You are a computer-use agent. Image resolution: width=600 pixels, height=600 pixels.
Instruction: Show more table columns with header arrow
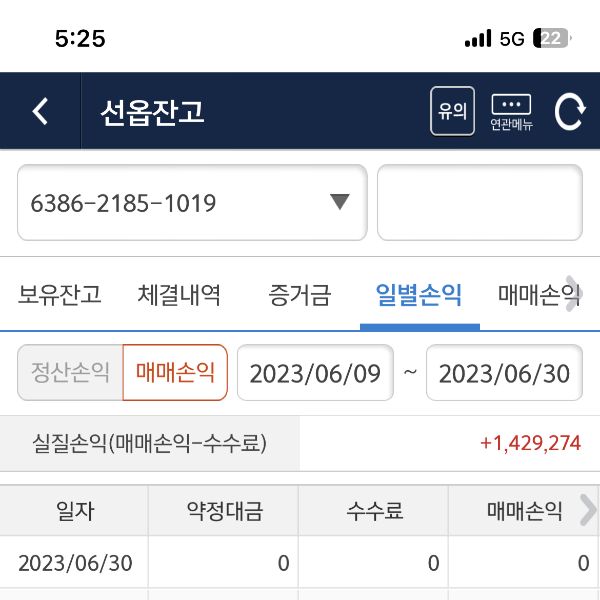tap(588, 511)
